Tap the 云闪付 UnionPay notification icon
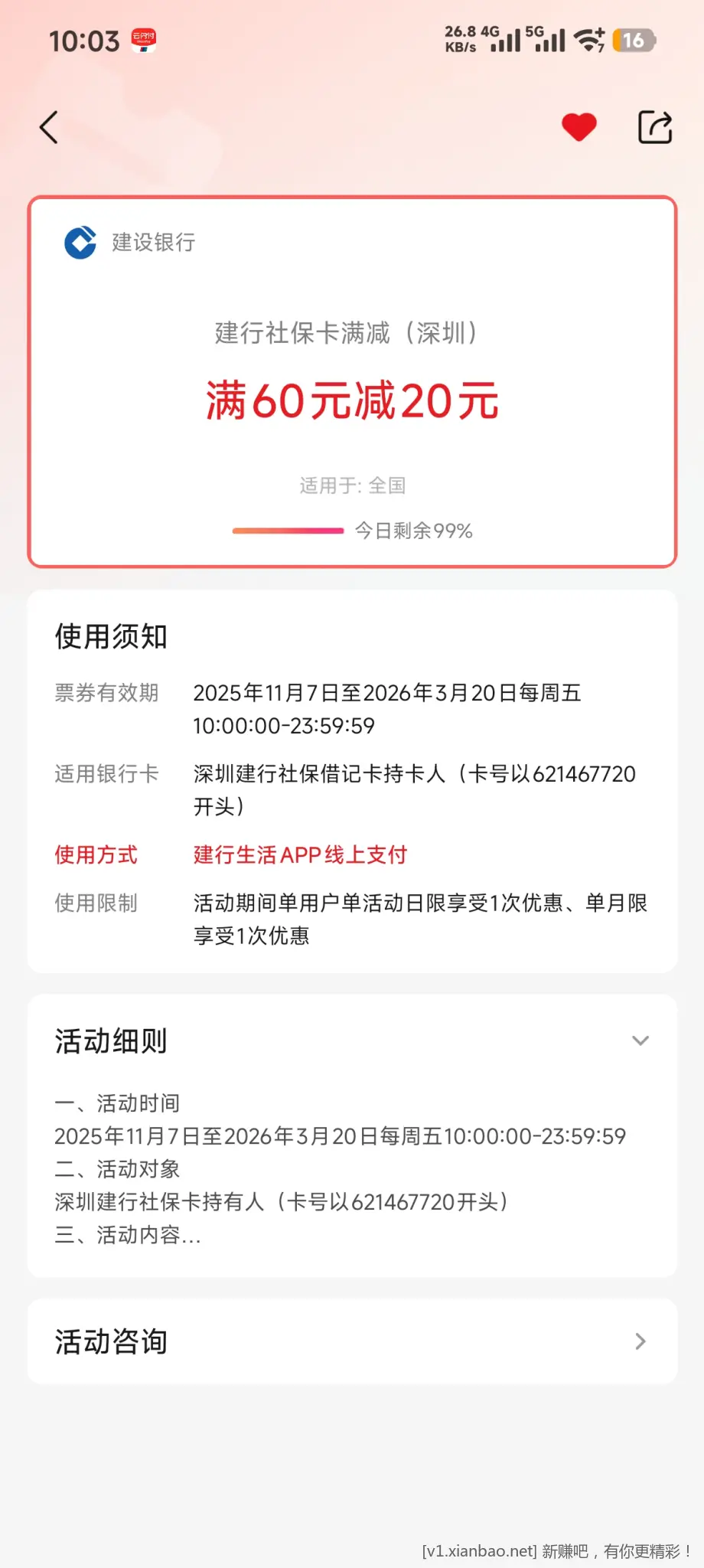 pyautogui.click(x=142, y=40)
